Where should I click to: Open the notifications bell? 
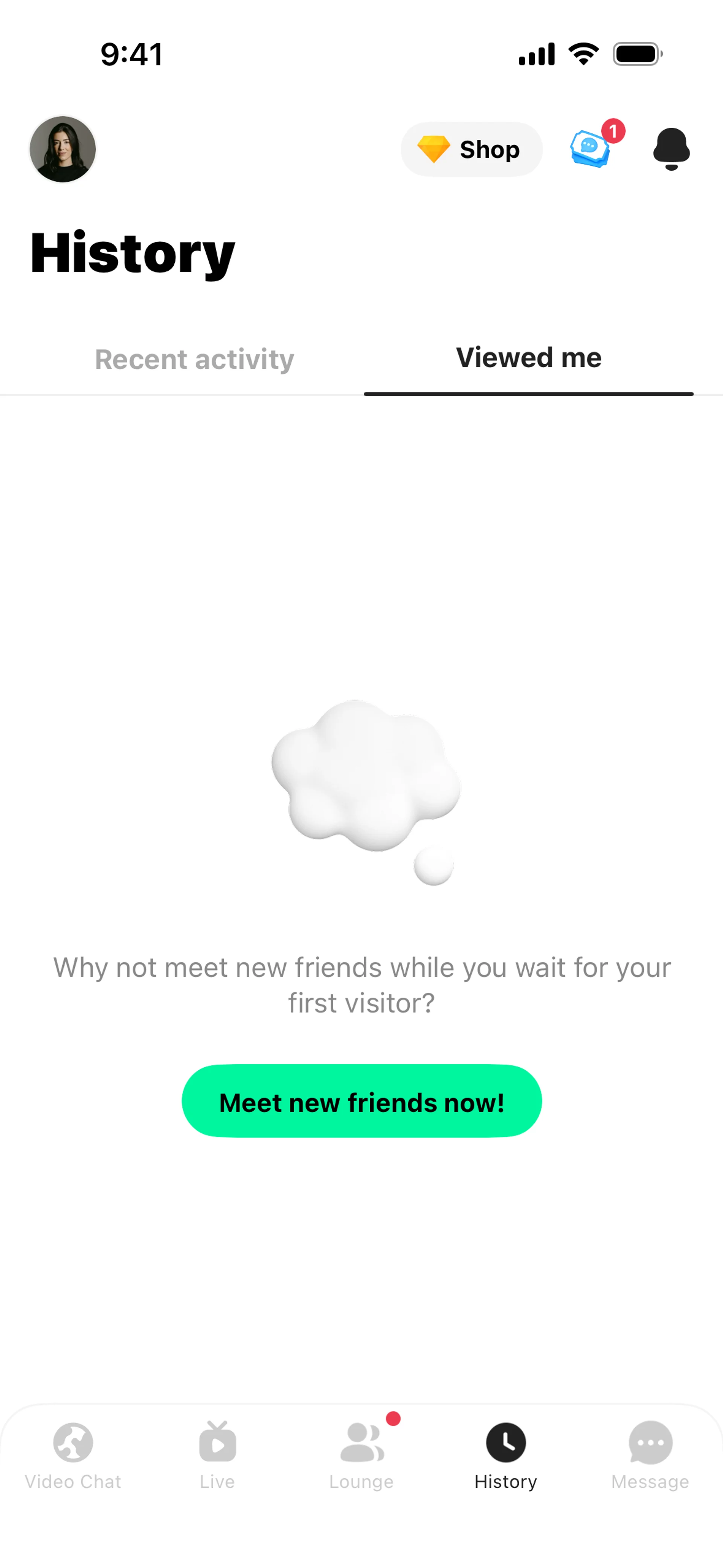pyautogui.click(x=671, y=149)
